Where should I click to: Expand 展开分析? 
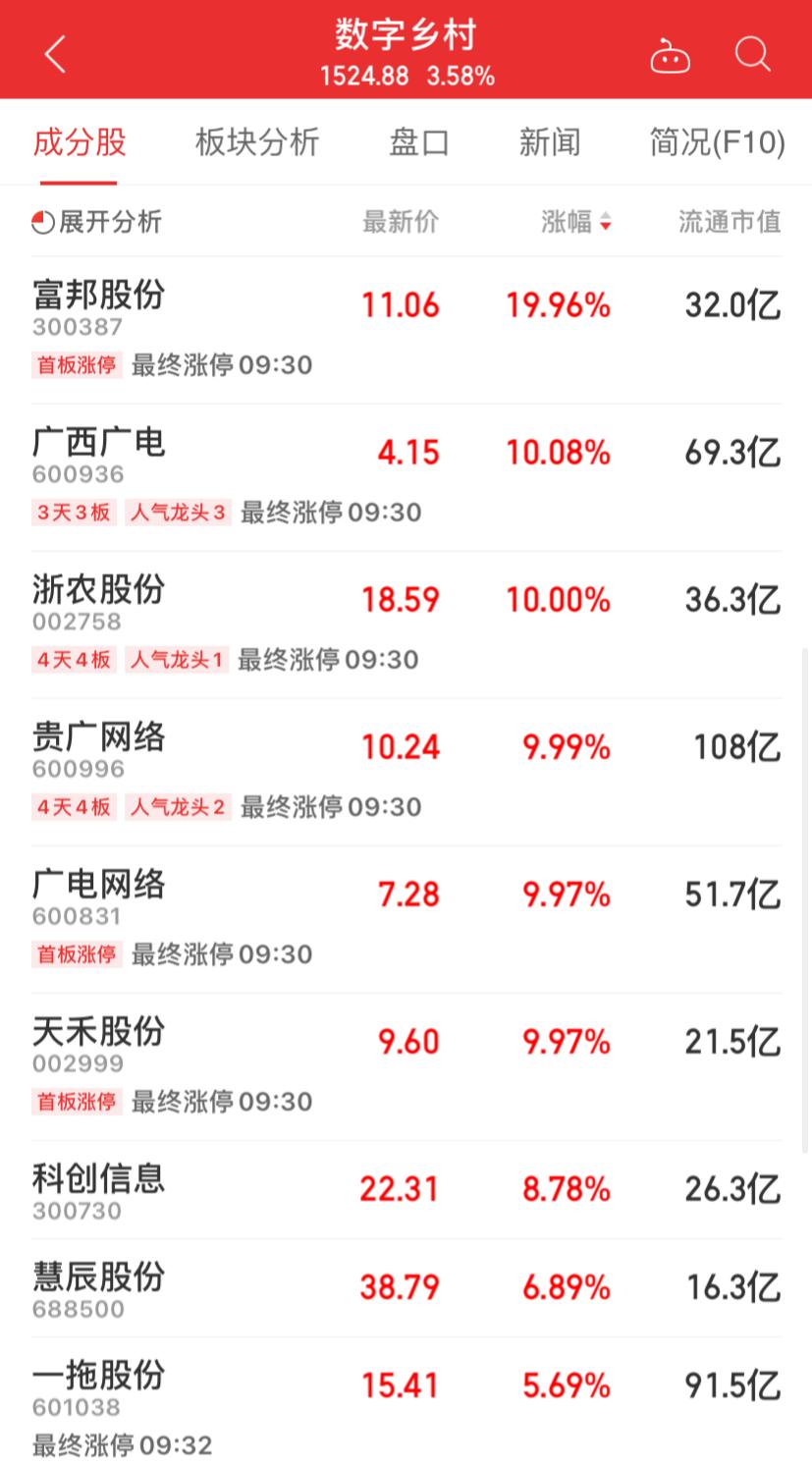pyautogui.click(x=96, y=222)
